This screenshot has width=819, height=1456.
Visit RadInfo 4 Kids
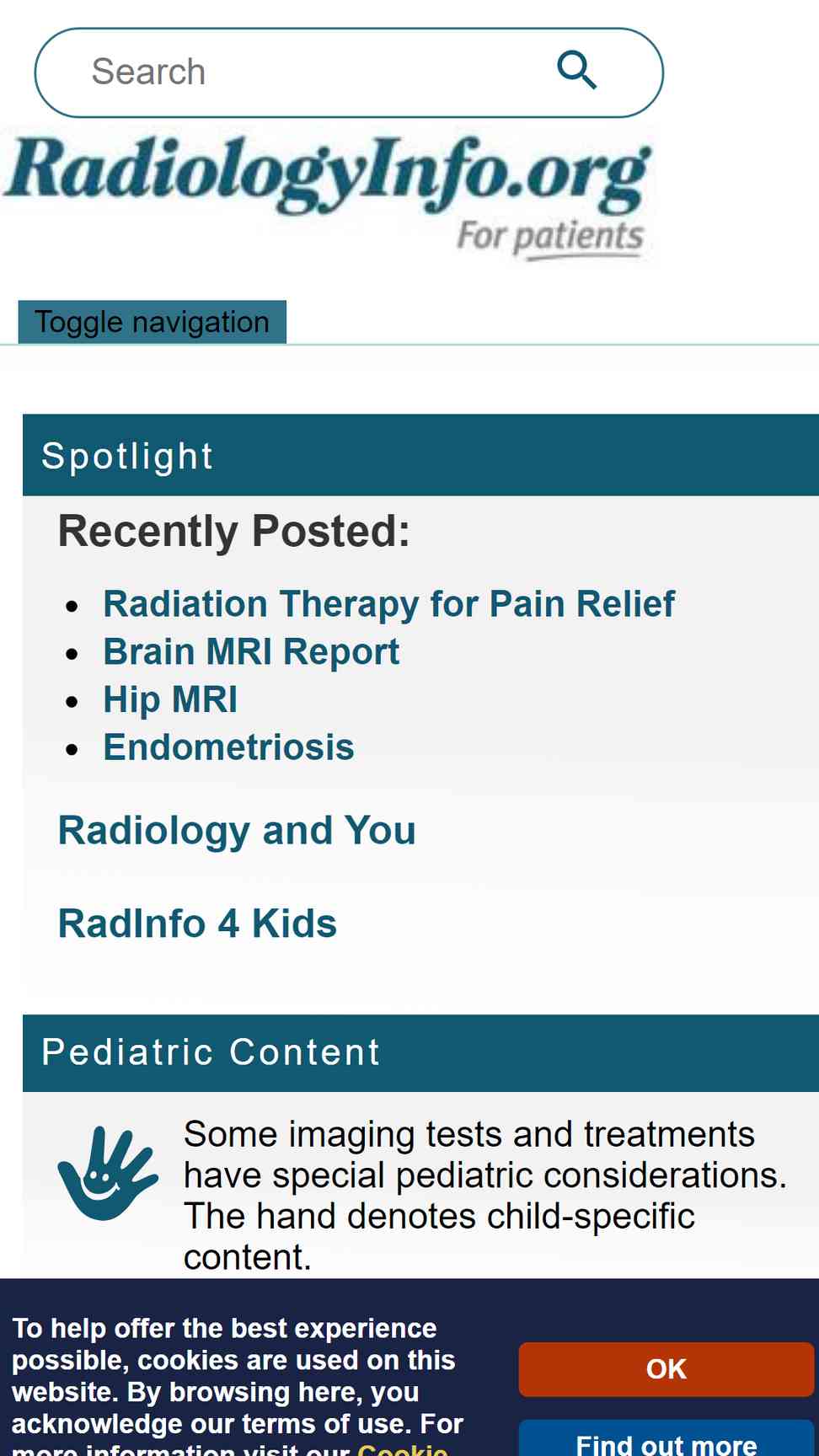(197, 923)
